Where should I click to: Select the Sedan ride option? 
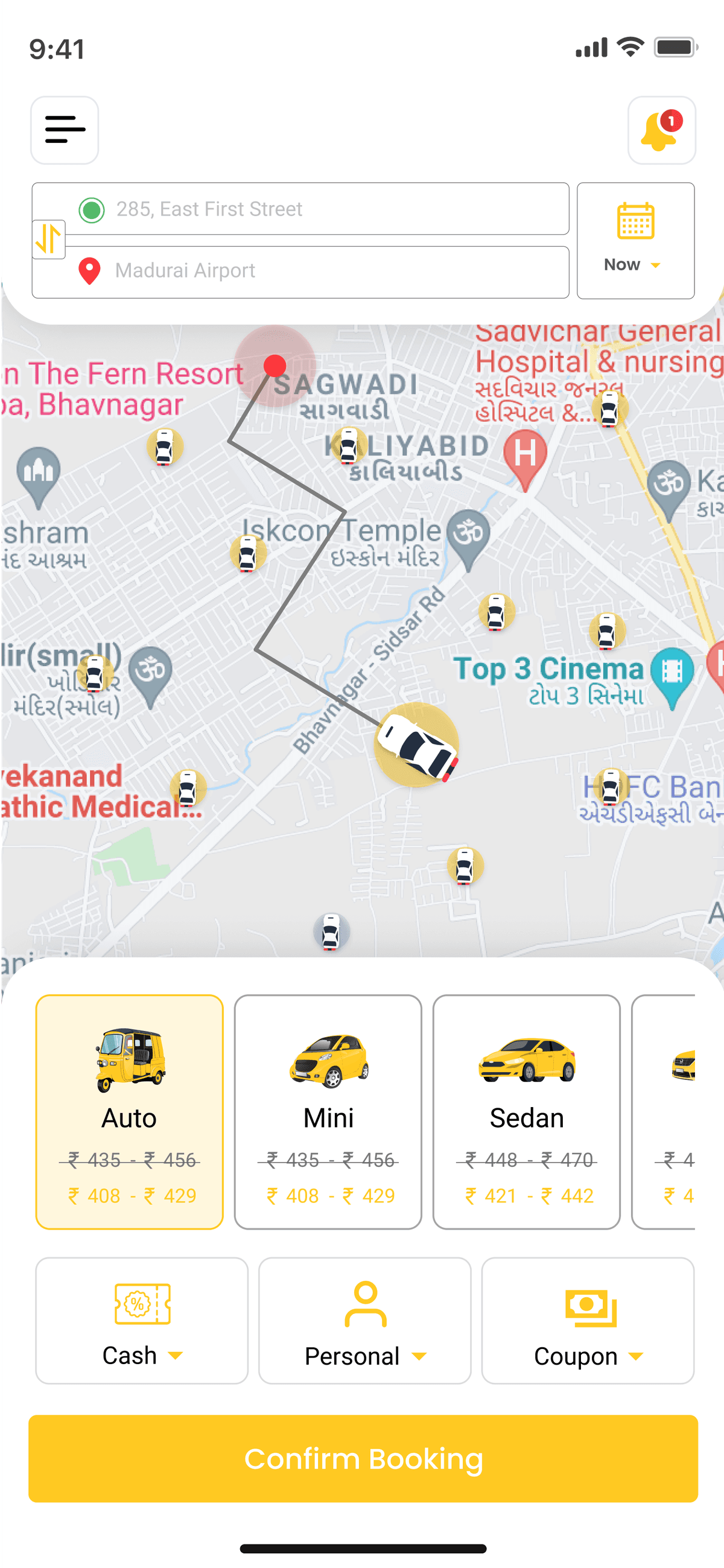coord(526,1115)
